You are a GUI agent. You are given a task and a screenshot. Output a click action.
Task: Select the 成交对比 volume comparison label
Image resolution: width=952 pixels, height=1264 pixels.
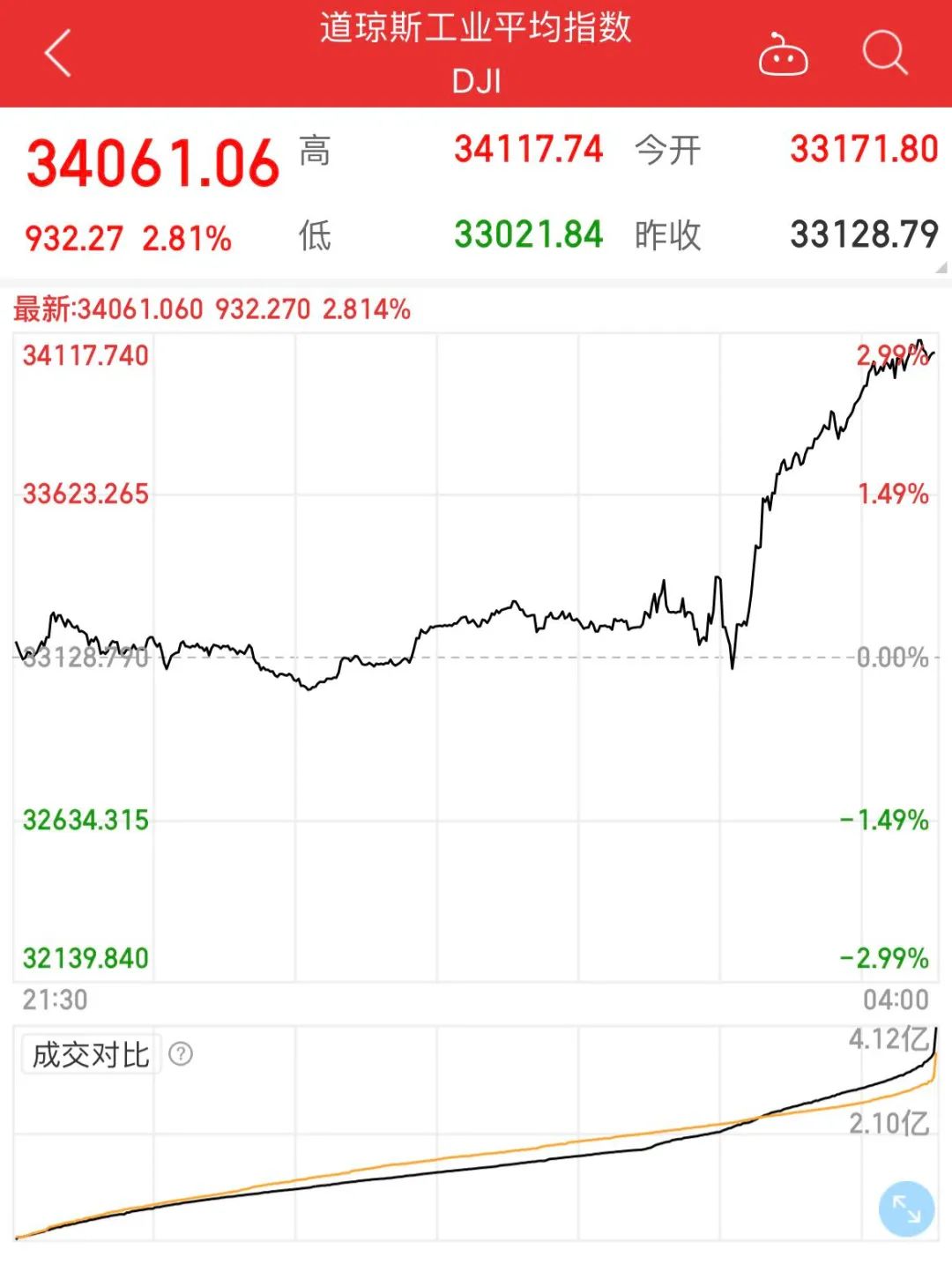pos(91,1052)
